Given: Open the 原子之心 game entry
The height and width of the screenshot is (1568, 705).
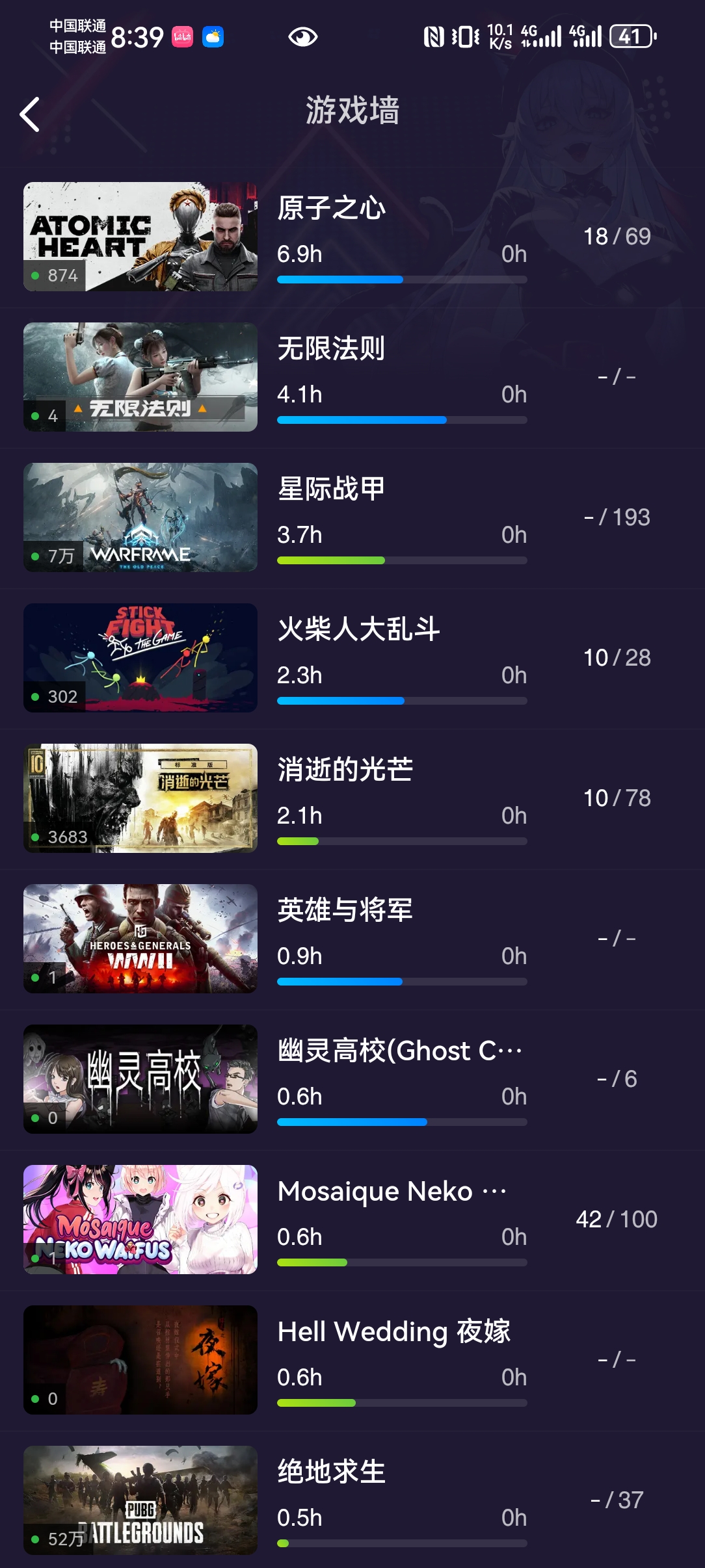Looking at the screenshot, I should 351,237.
